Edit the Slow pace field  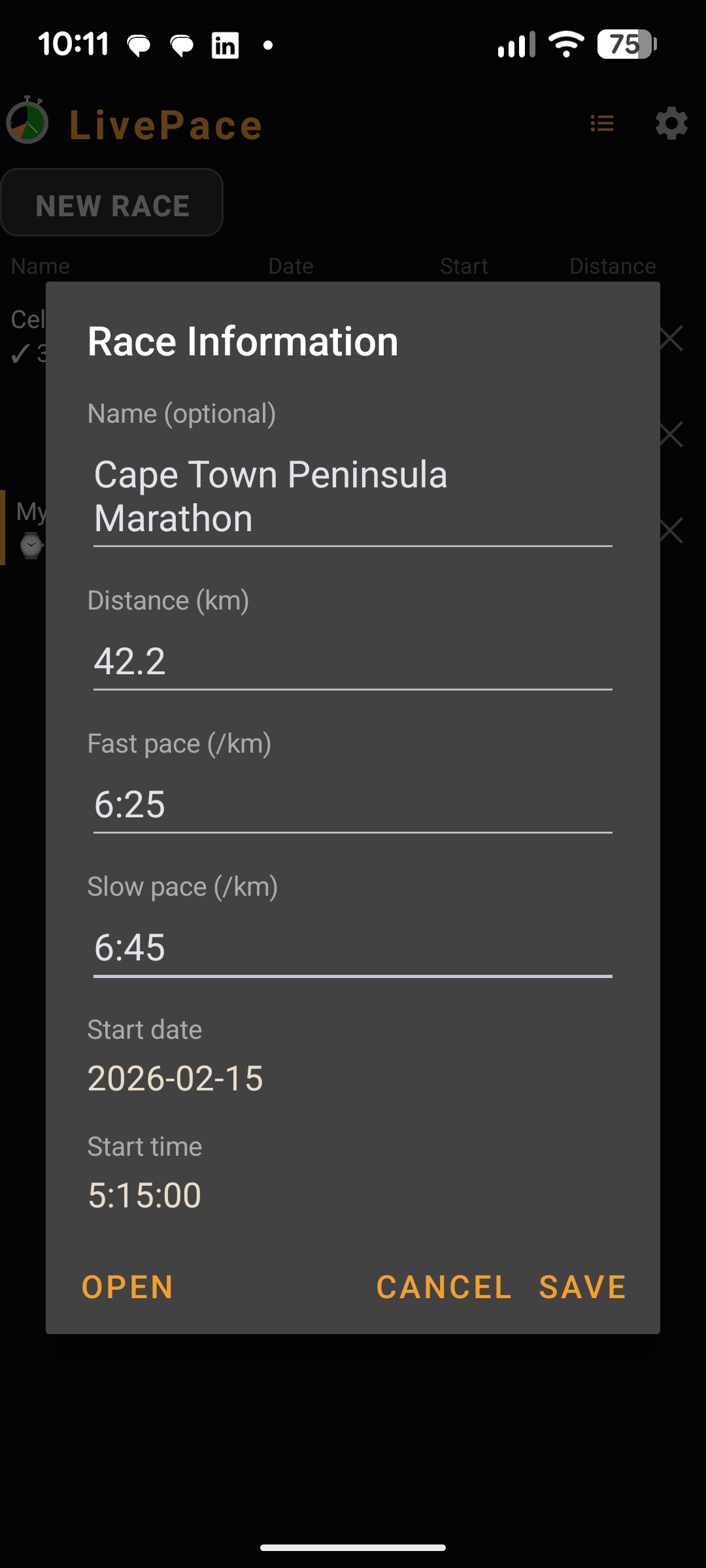coord(352,947)
